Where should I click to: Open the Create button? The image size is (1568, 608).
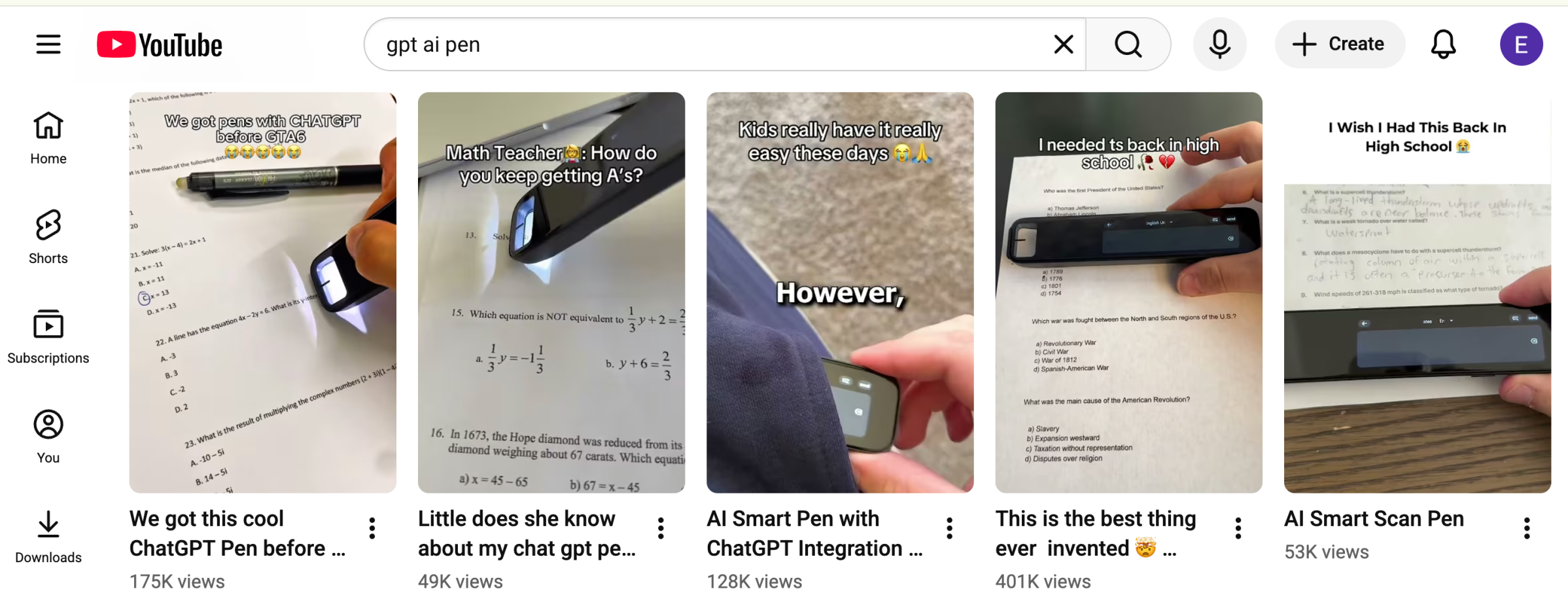[1339, 45]
